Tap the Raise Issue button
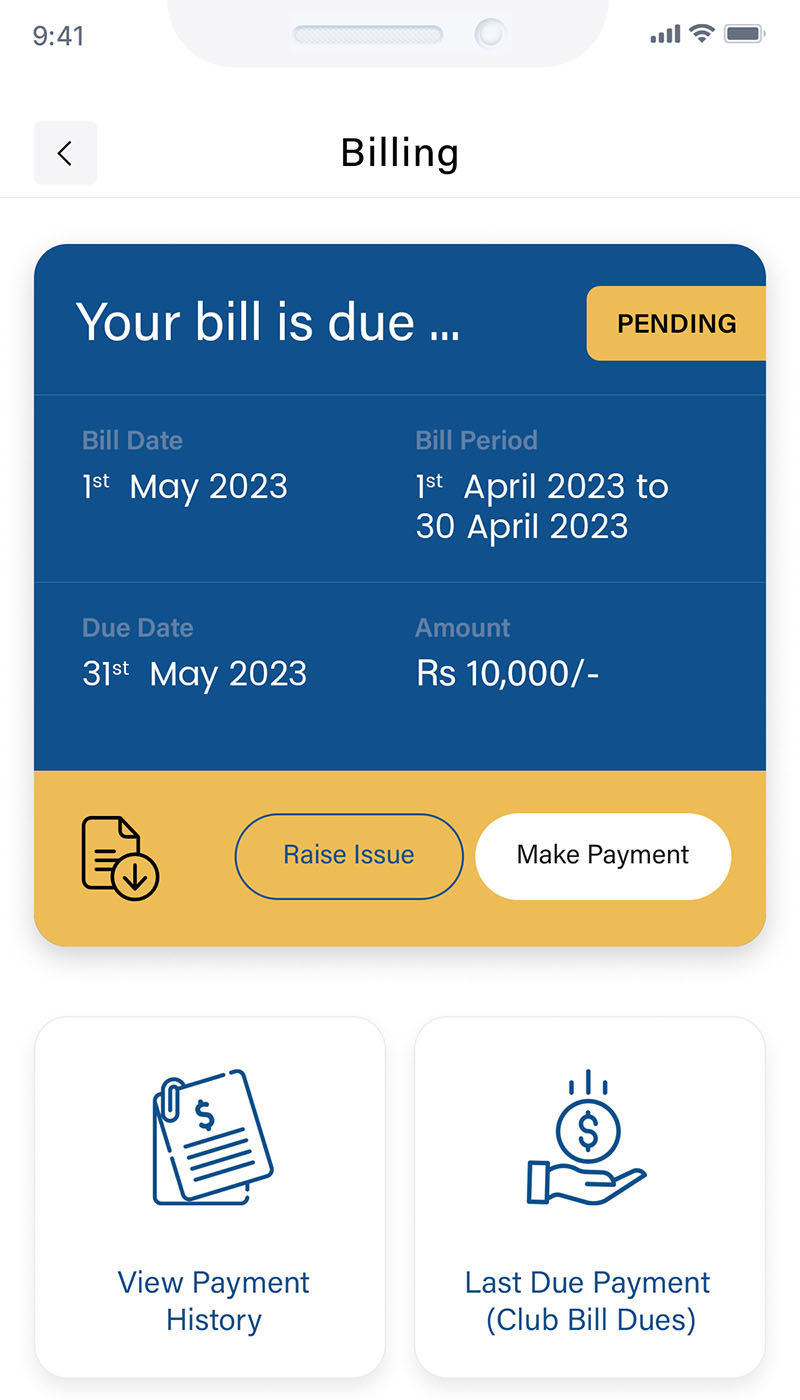This screenshot has height=1400, width=800. pyautogui.click(x=349, y=856)
